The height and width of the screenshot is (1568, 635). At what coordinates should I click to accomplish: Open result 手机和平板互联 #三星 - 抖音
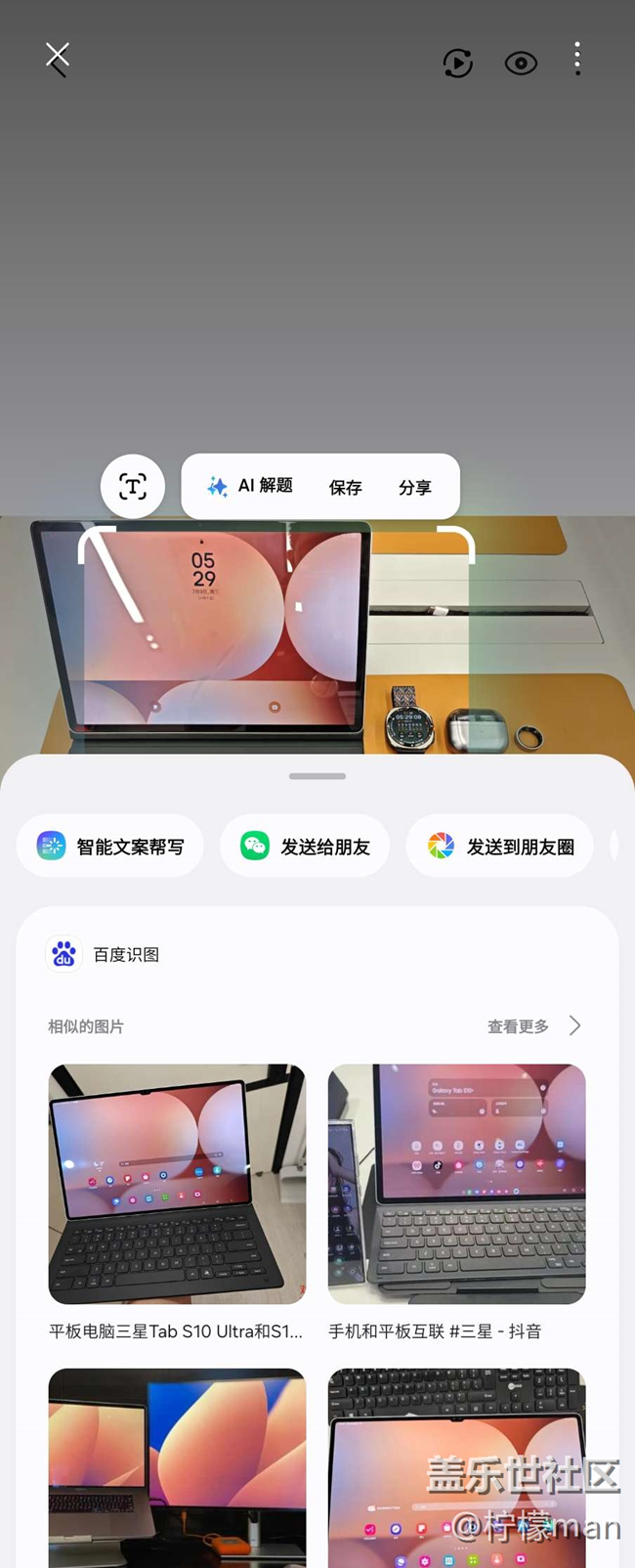coord(456,1184)
